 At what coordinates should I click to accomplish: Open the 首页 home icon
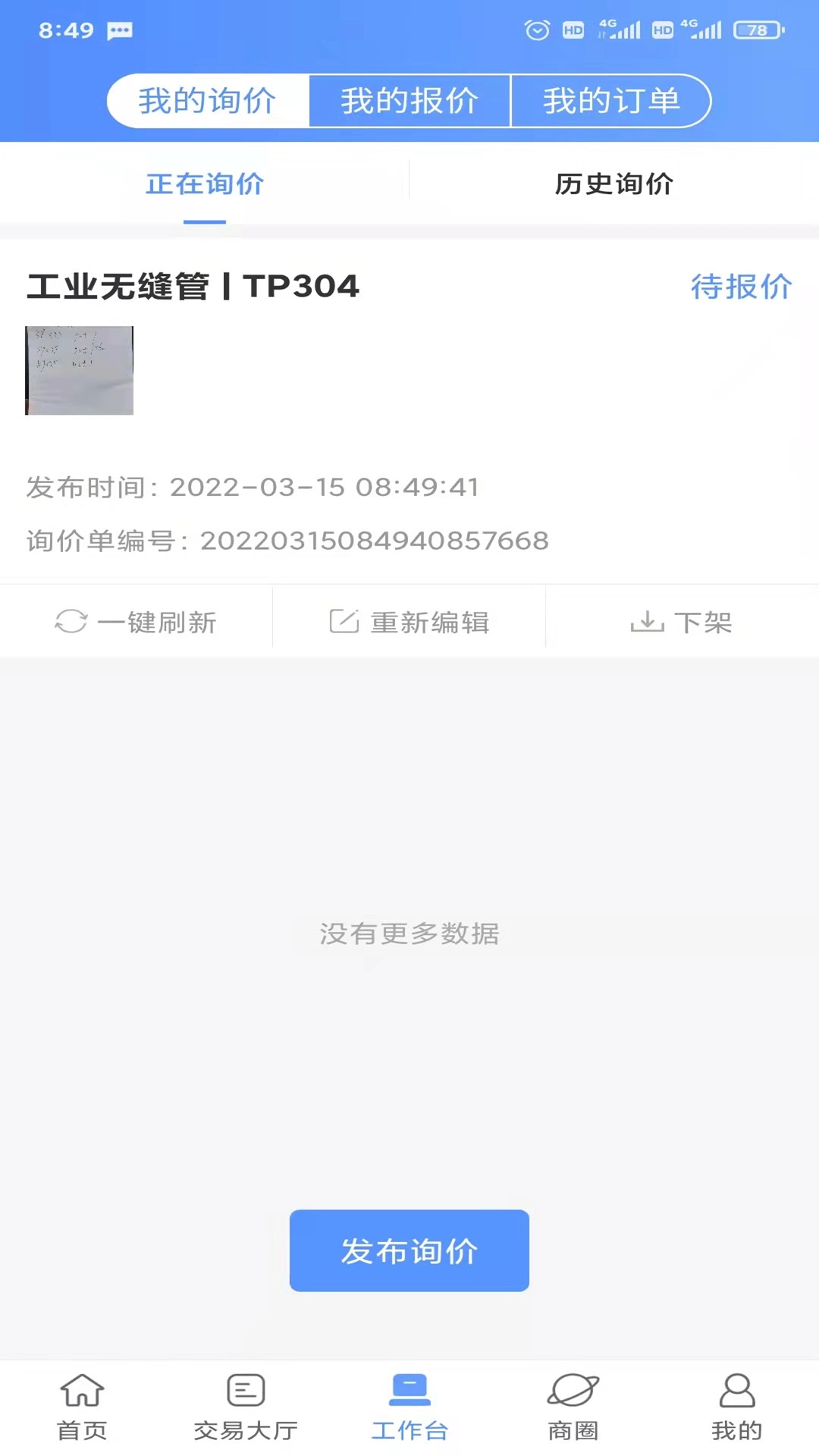coord(80,1394)
